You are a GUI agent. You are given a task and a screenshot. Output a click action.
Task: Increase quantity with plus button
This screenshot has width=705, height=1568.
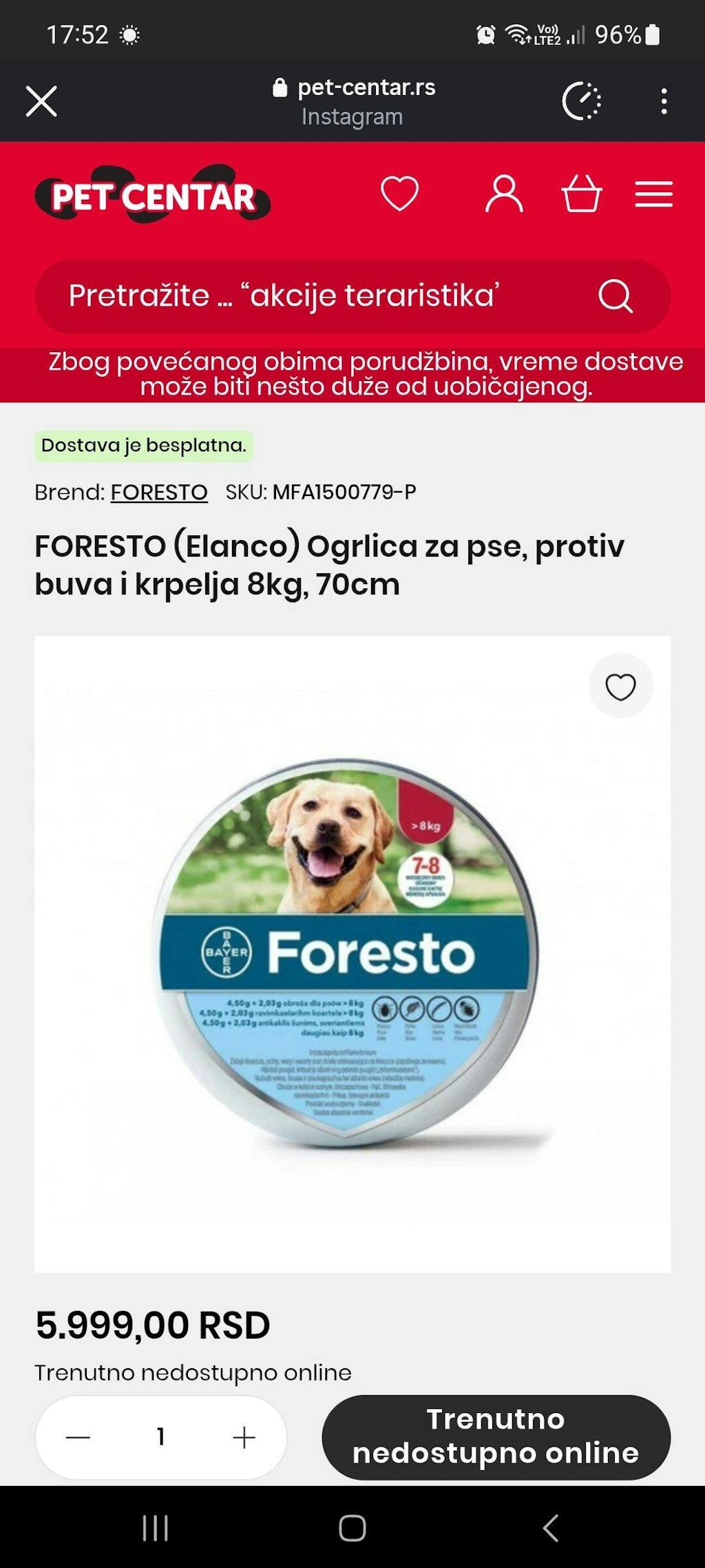coord(244,1437)
